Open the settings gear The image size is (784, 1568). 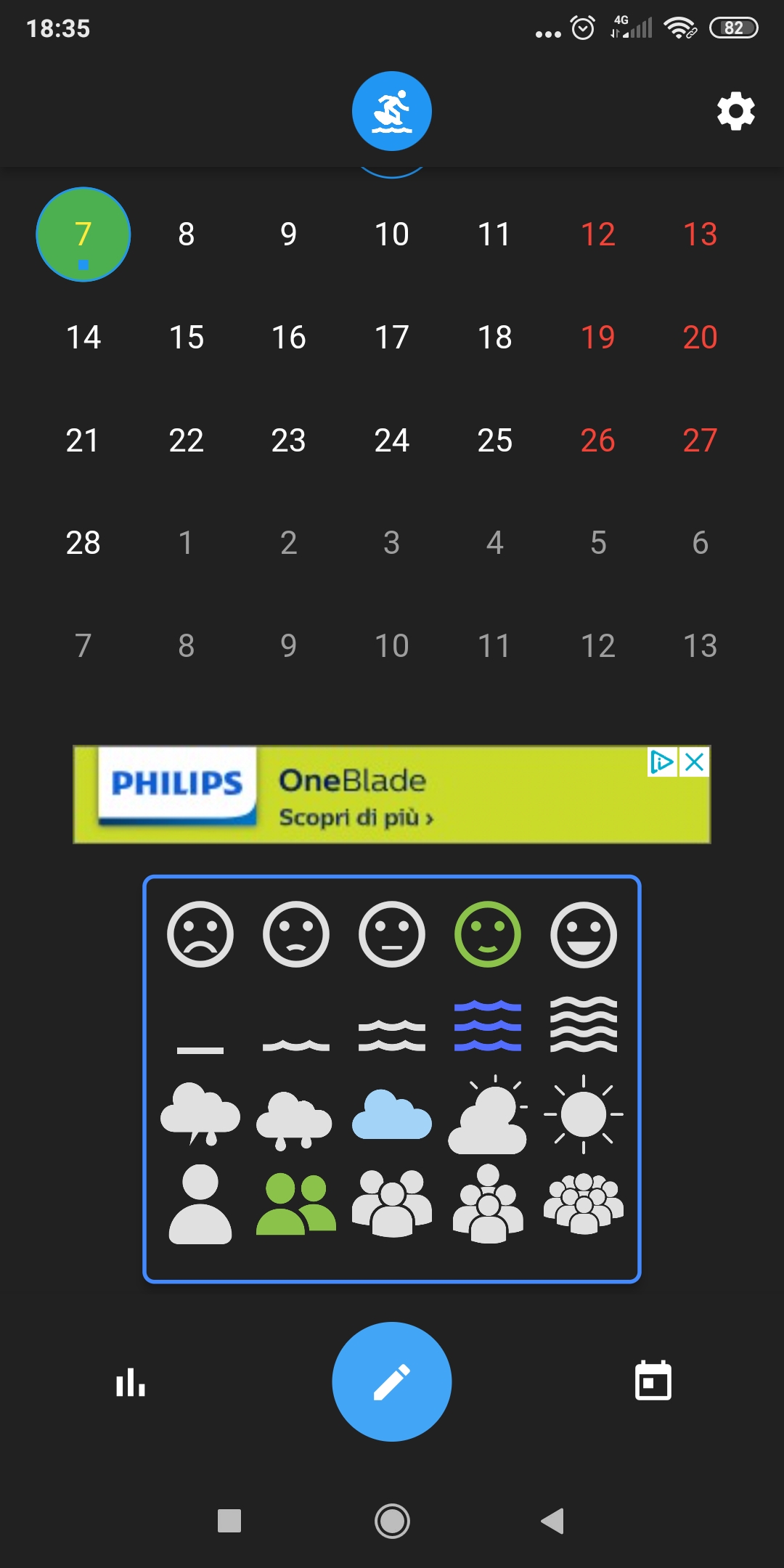click(x=735, y=111)
